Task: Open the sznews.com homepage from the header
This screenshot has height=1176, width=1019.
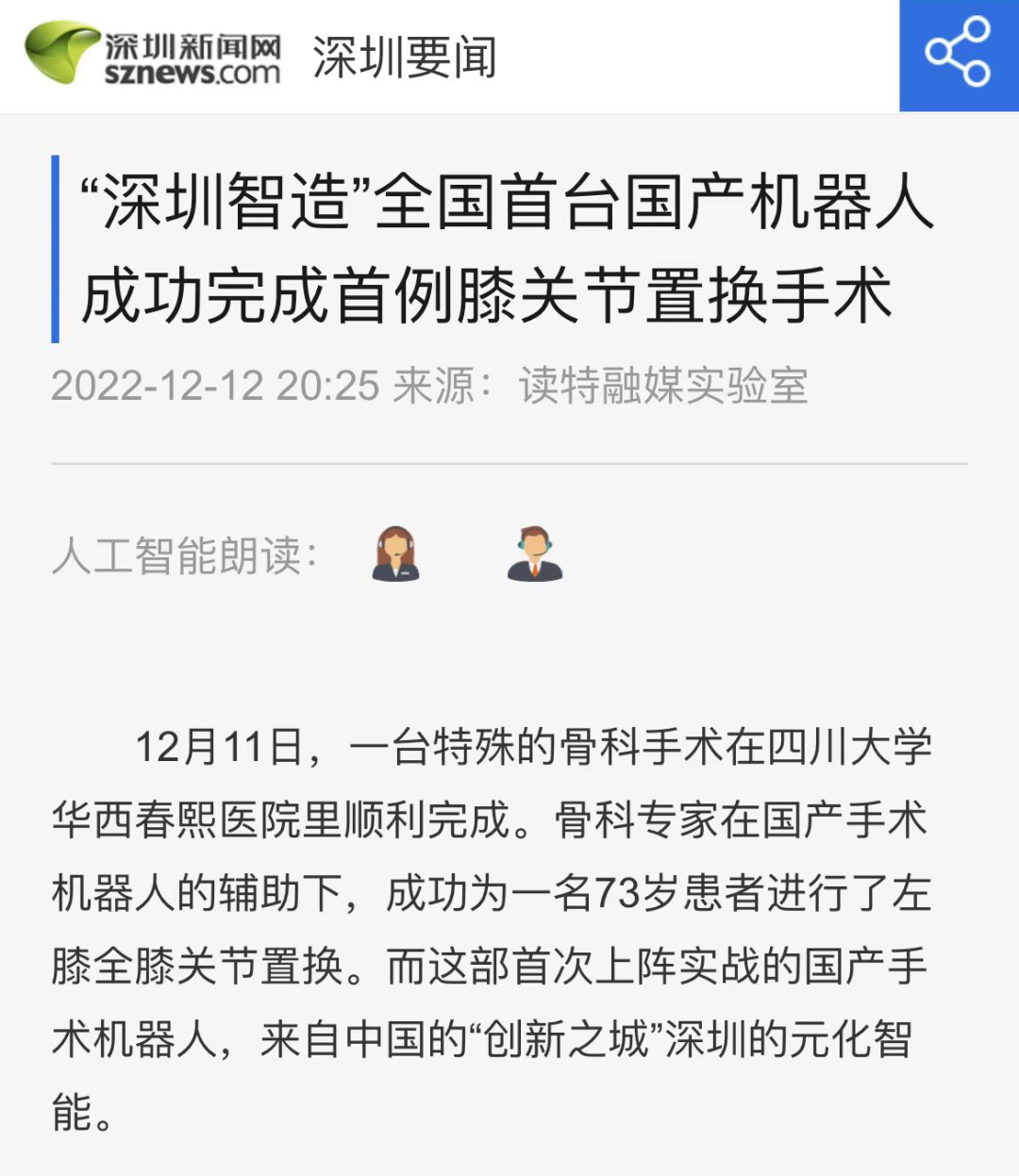Action: [x=154, y=57]
